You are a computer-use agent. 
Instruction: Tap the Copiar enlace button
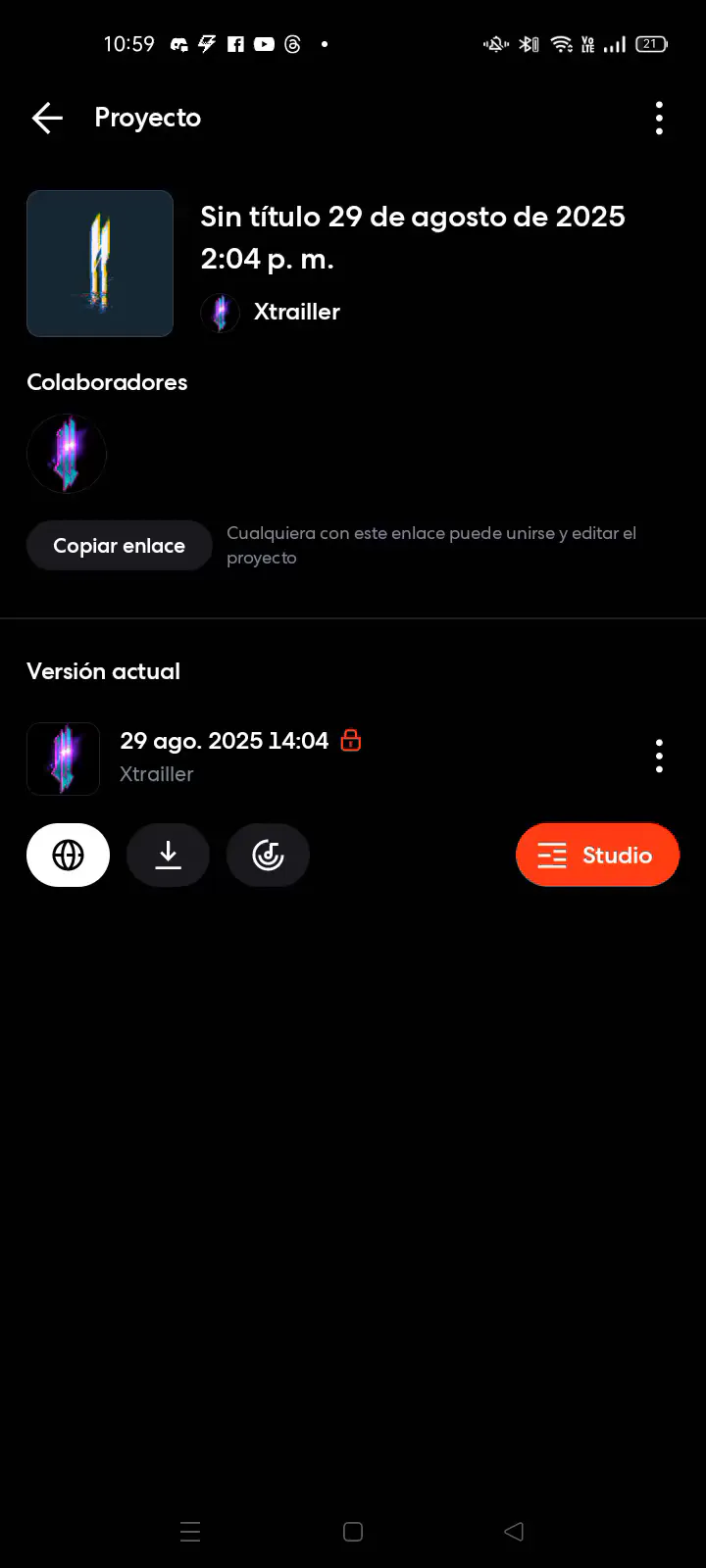tap(119, 546)
